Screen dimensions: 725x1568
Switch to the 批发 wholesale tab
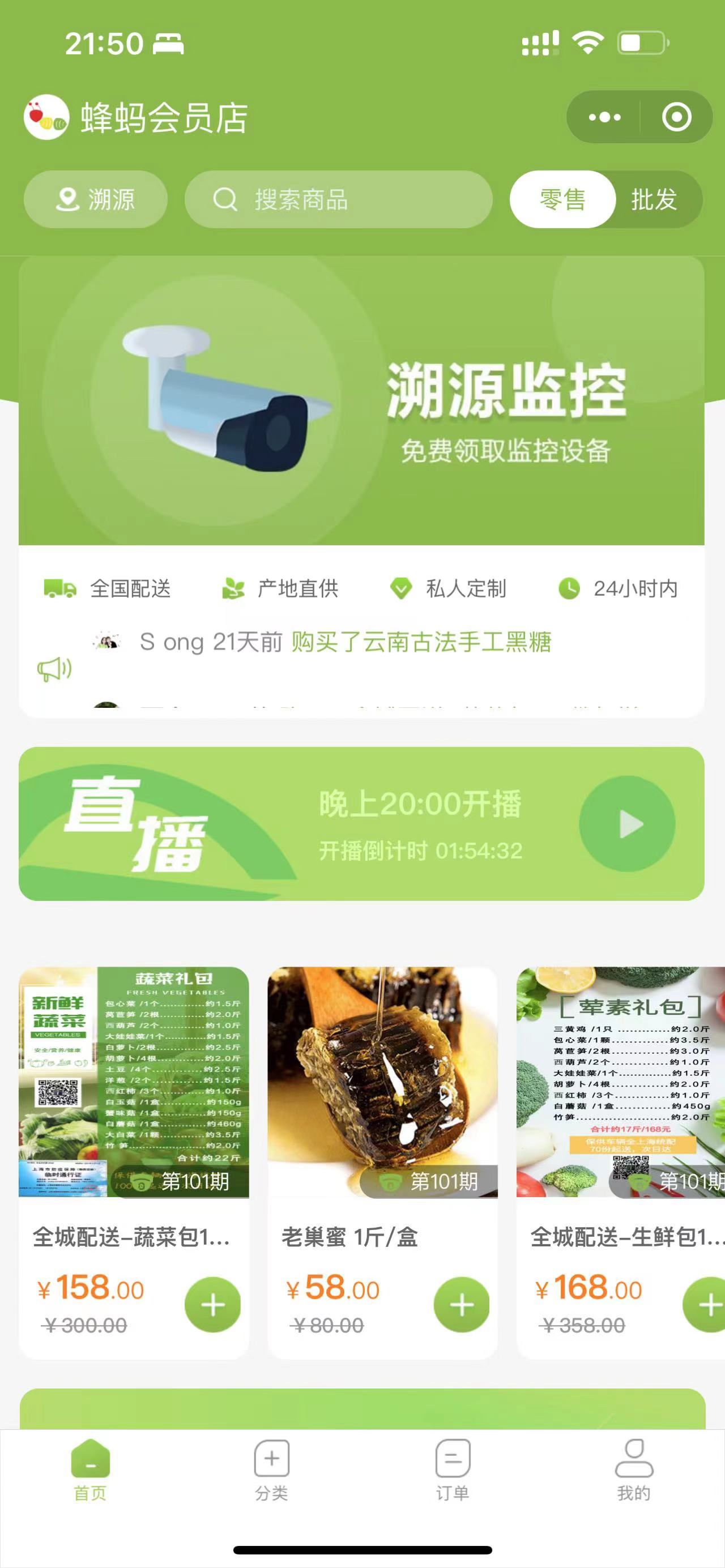pyautogui.click(x=654, y=200)
